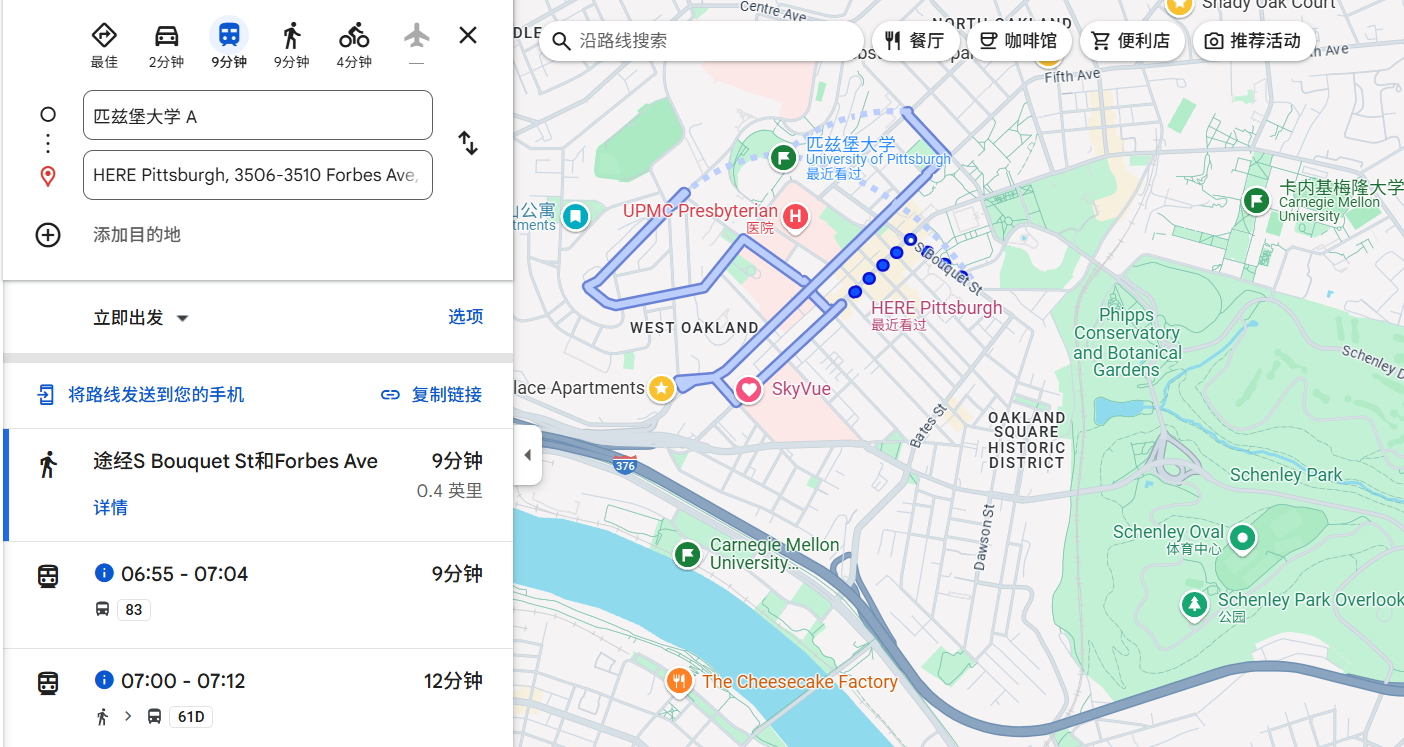
Task: Open 详情 for the walking route
Action: [110, 507]
